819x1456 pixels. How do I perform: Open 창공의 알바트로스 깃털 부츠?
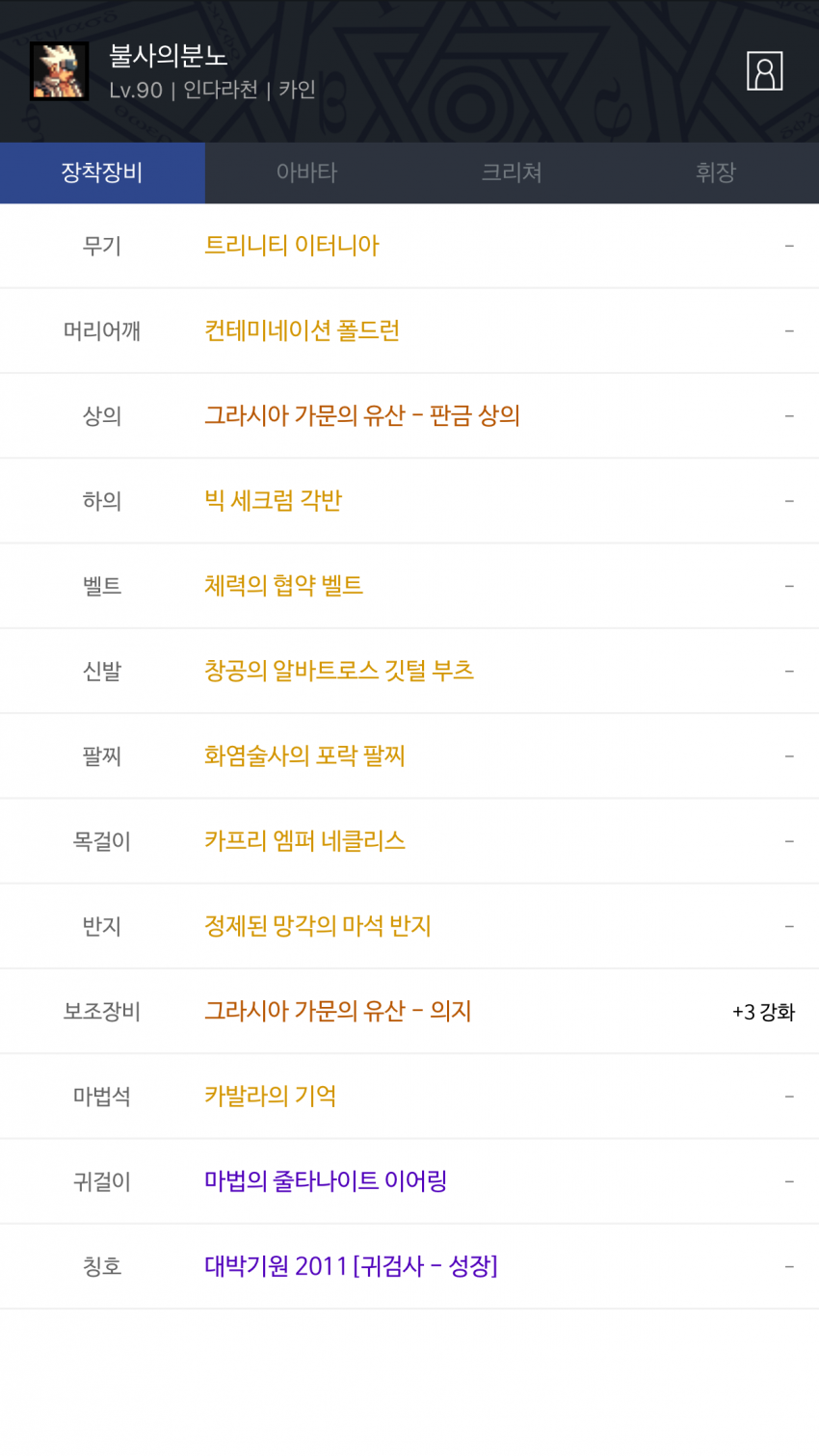pos(339,671)
